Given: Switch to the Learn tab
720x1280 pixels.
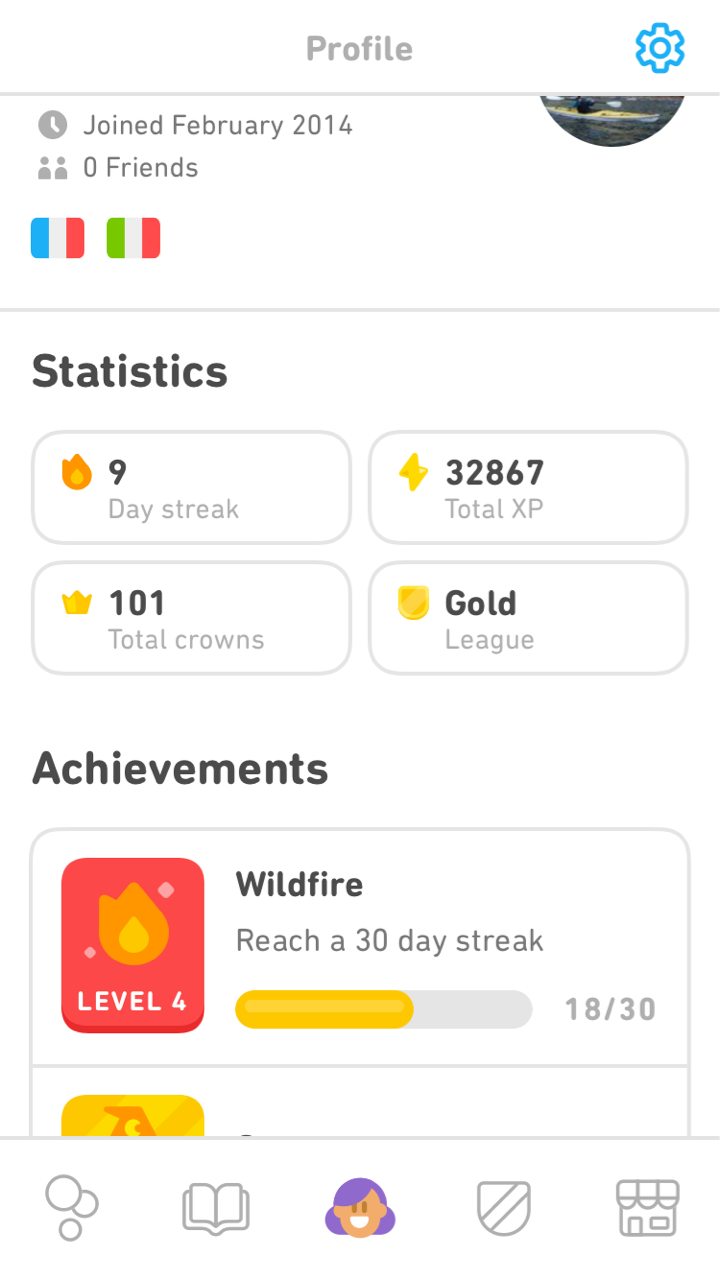Looking at the screenshot, I should 72,1208.
